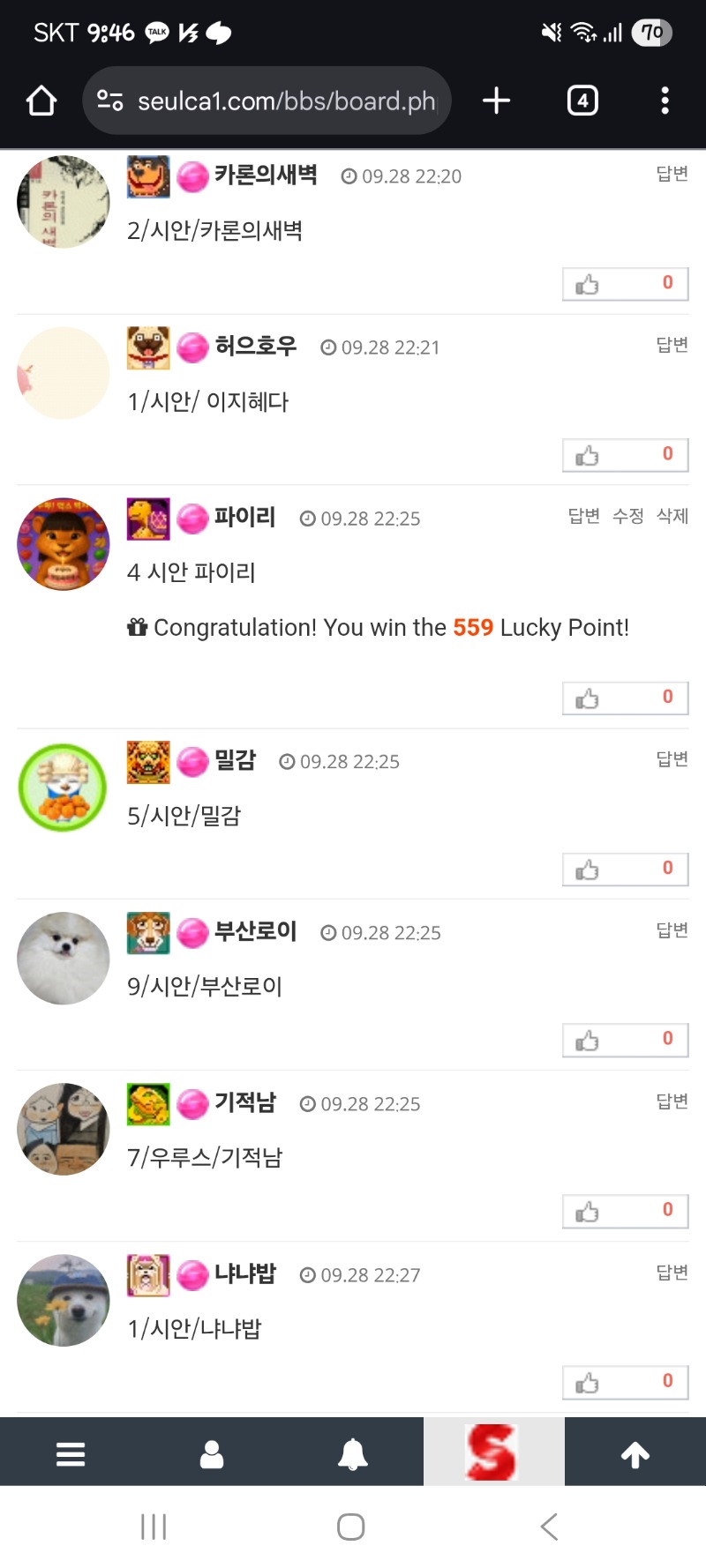The height and width of the screenshot is (1568, 706).
Task: Go back using the system back button
Action: 549,1527
